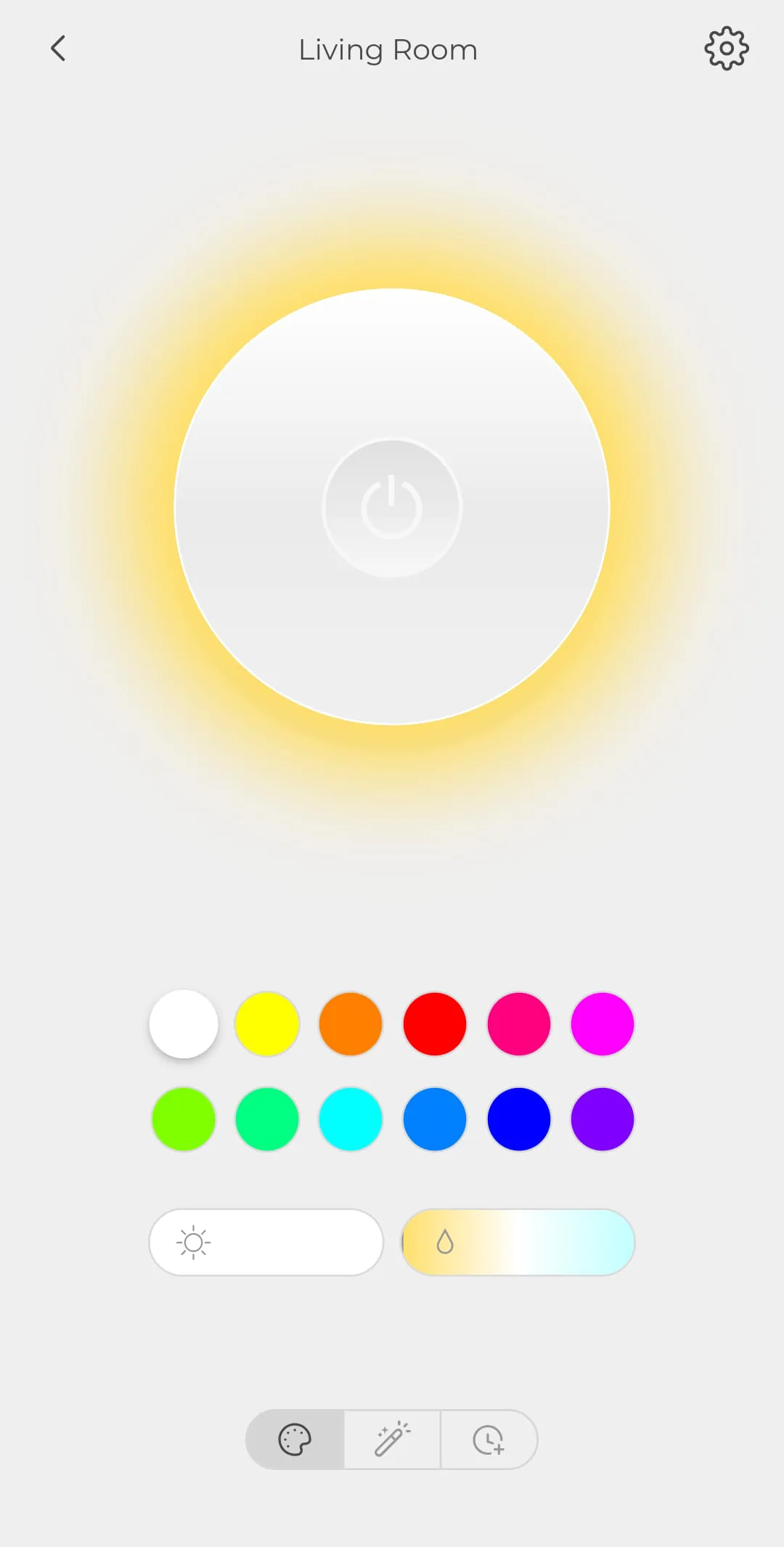This screenshot has height=1547, width=784.
Task: Pick the deep blue color swatch
Action: pos(518,1119)
